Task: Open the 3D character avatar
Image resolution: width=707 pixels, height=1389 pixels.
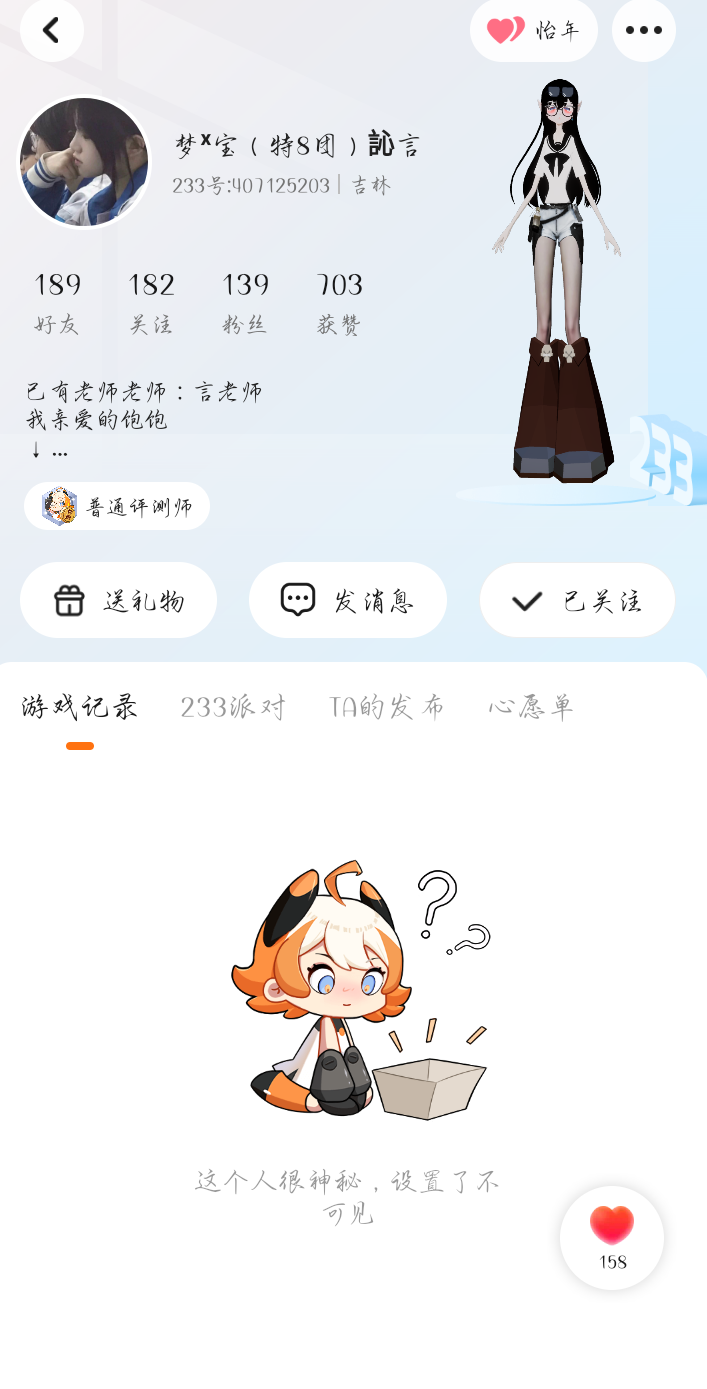Action: tap(562, 282)
